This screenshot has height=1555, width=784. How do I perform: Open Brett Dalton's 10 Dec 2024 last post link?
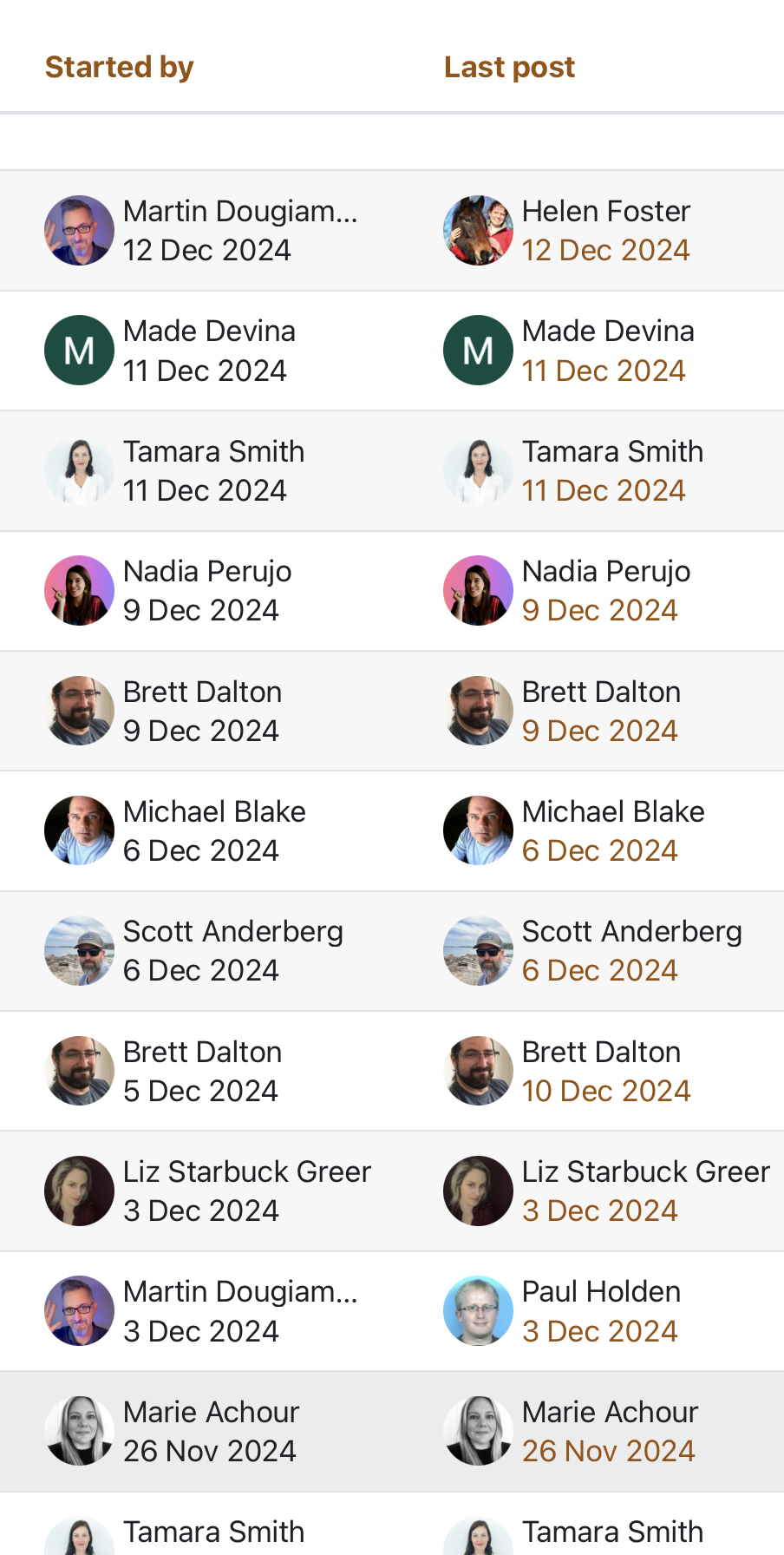606,1091
